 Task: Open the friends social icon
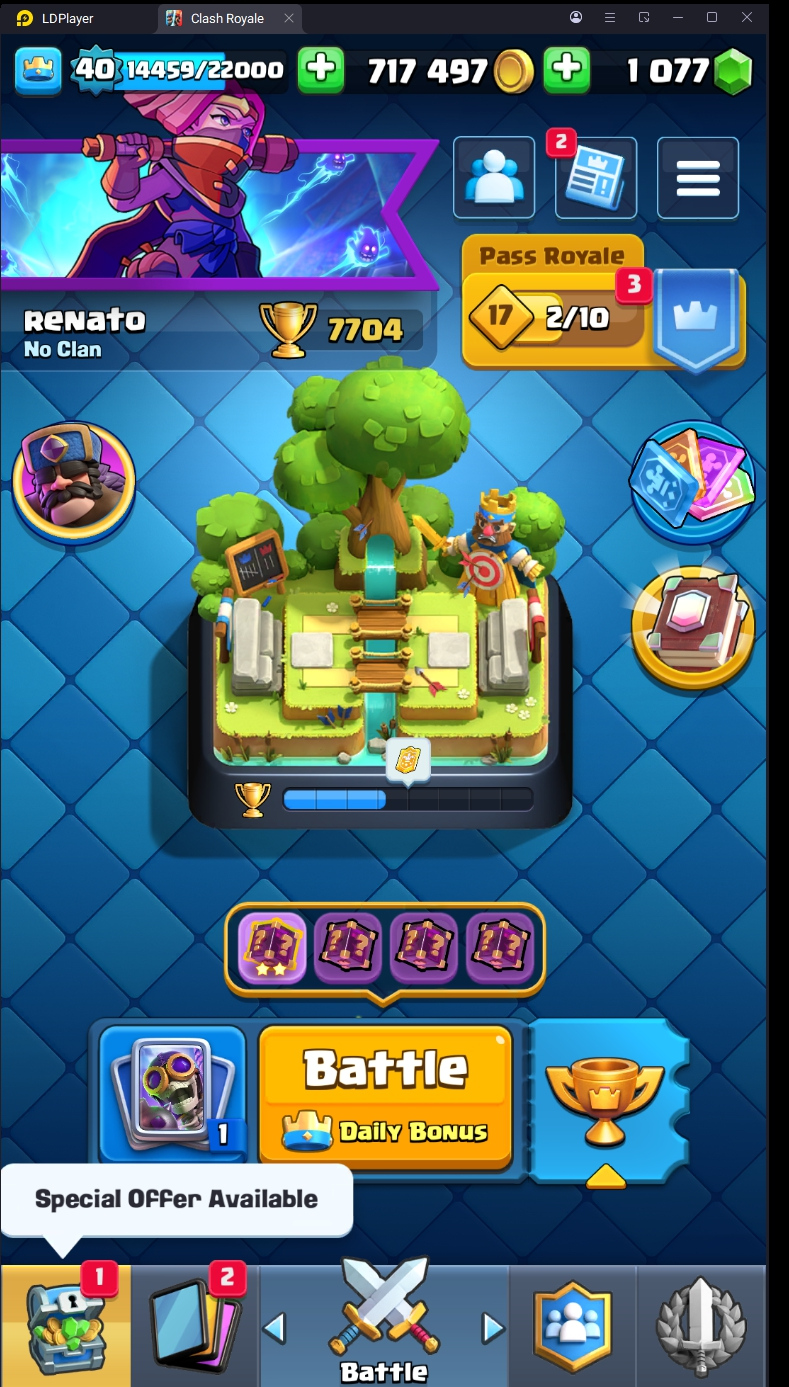(x=494, y=178)
